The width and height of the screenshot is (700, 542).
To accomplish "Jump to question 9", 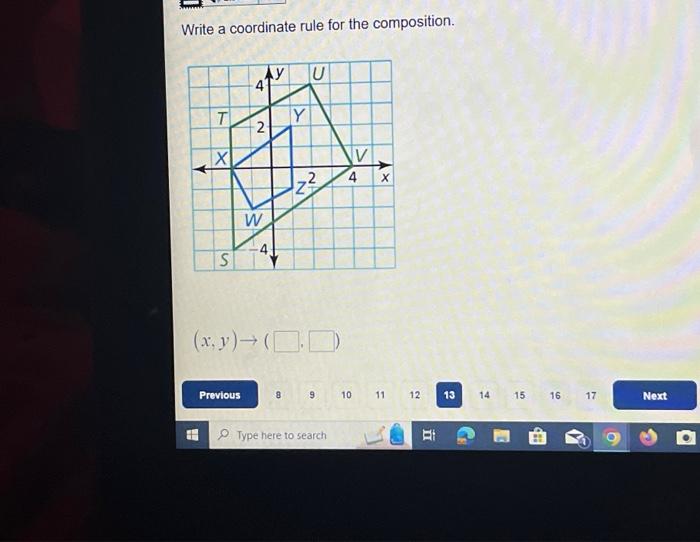I will coord(312,395).
